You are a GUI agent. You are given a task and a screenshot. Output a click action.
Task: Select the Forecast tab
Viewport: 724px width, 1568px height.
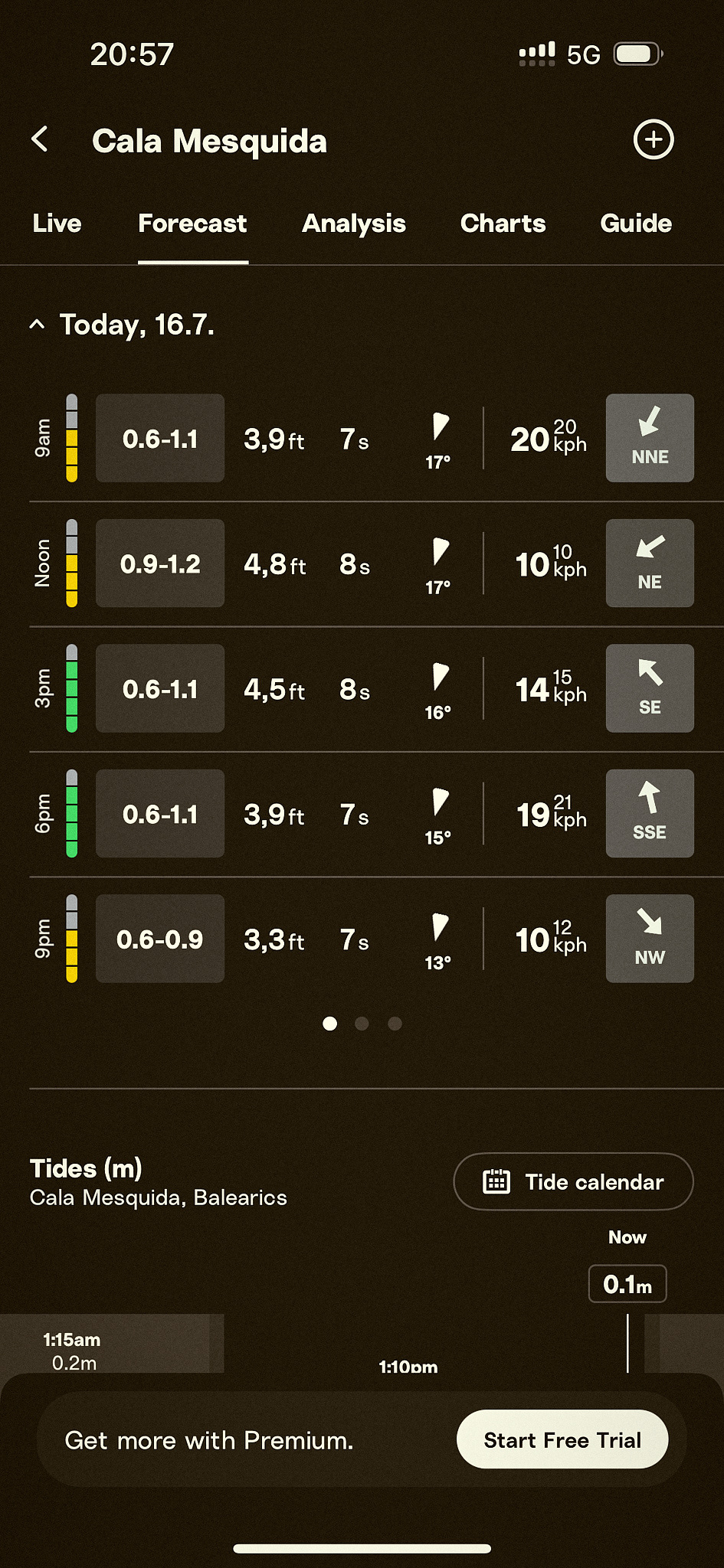click(192, 224)
